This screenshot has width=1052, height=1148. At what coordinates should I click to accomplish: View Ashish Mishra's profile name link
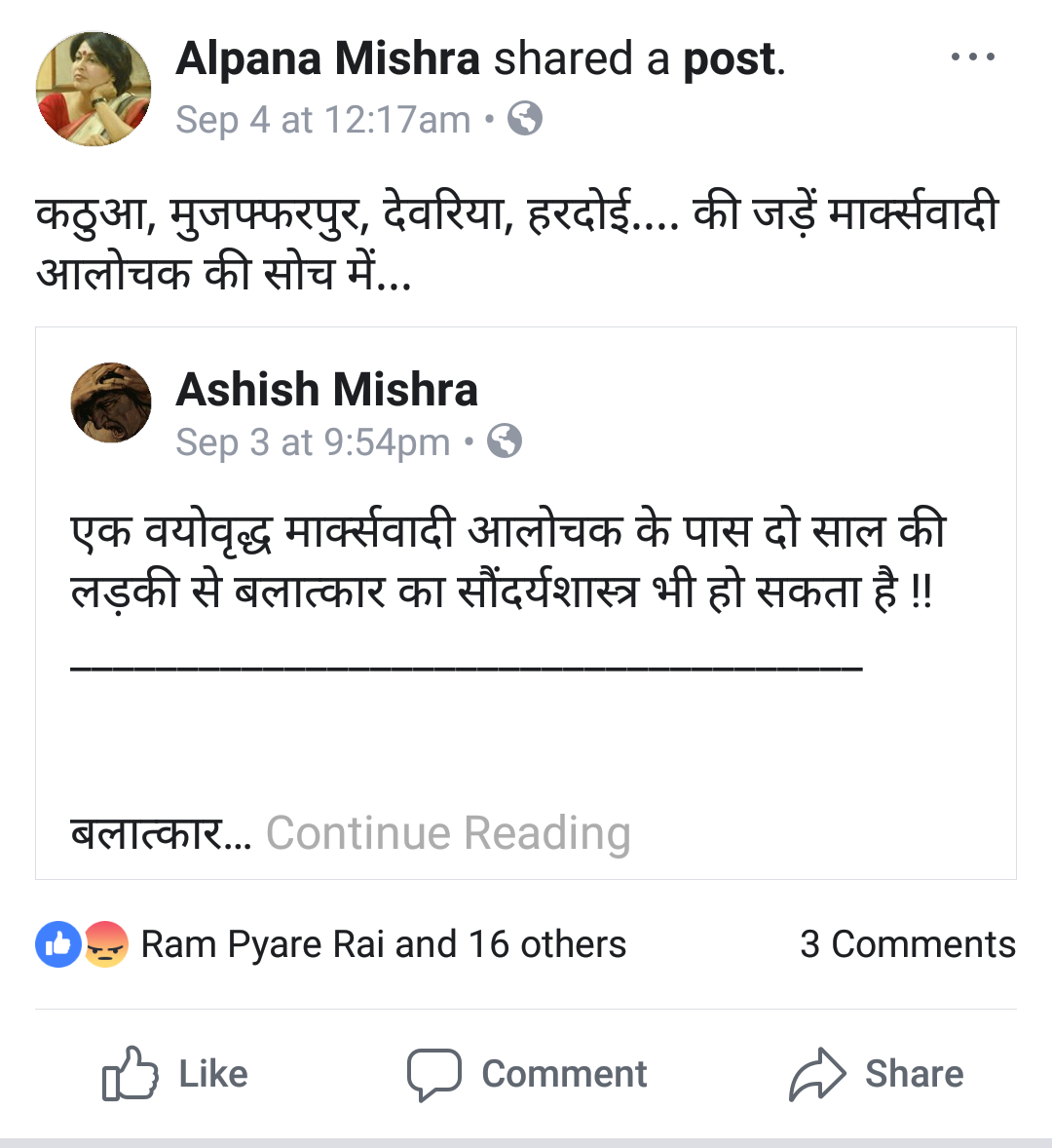pos(326,390)
